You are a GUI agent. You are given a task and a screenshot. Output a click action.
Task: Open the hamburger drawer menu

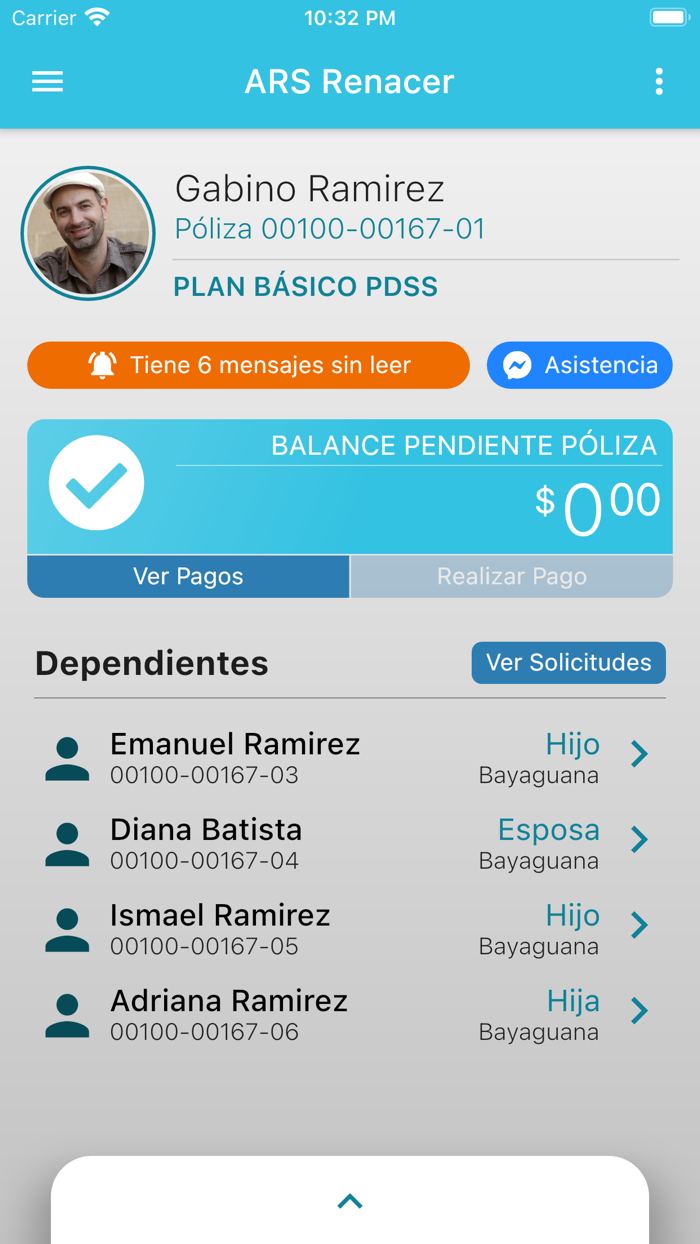(x=47, y=82)
